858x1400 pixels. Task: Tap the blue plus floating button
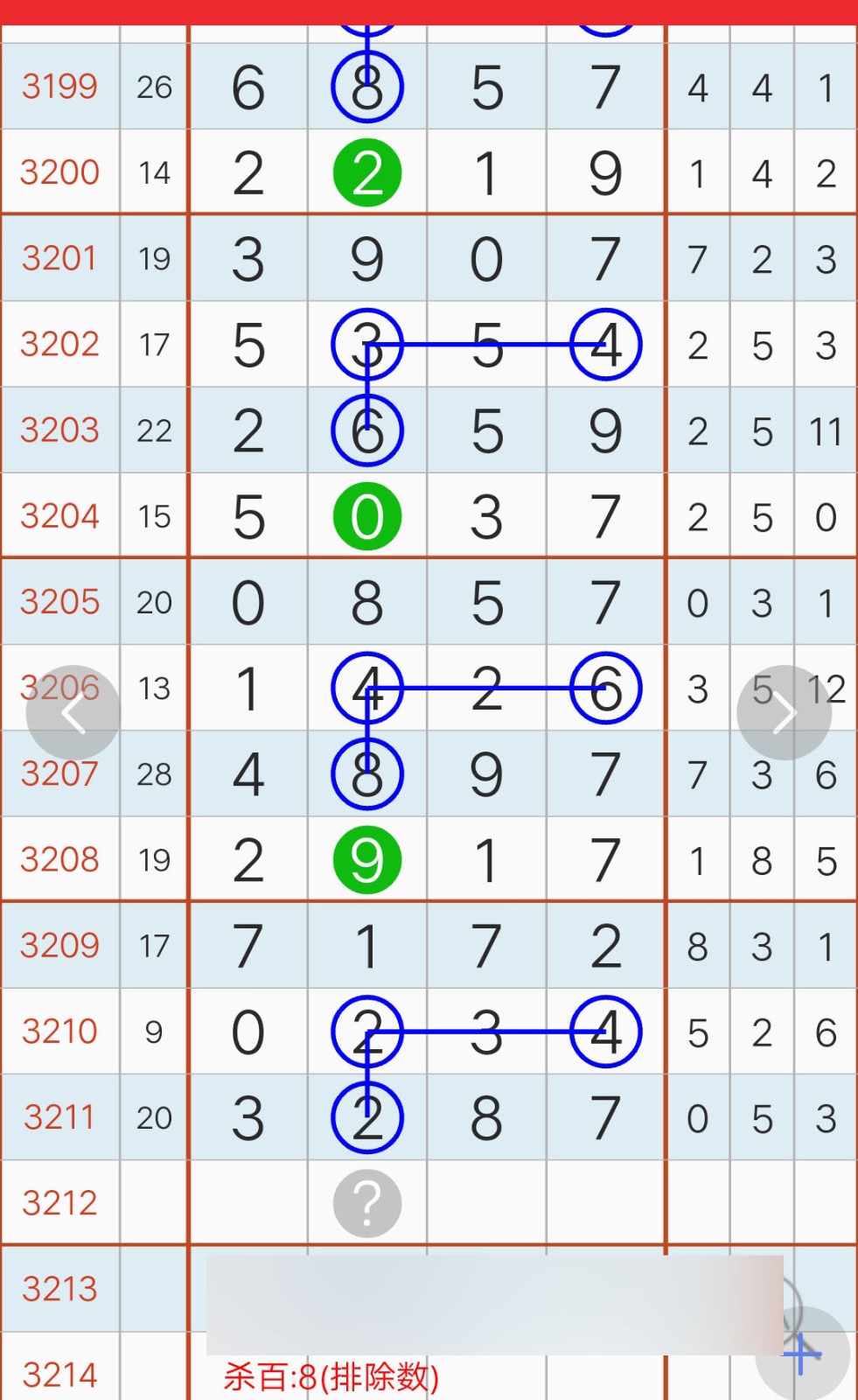[803, 1354]
